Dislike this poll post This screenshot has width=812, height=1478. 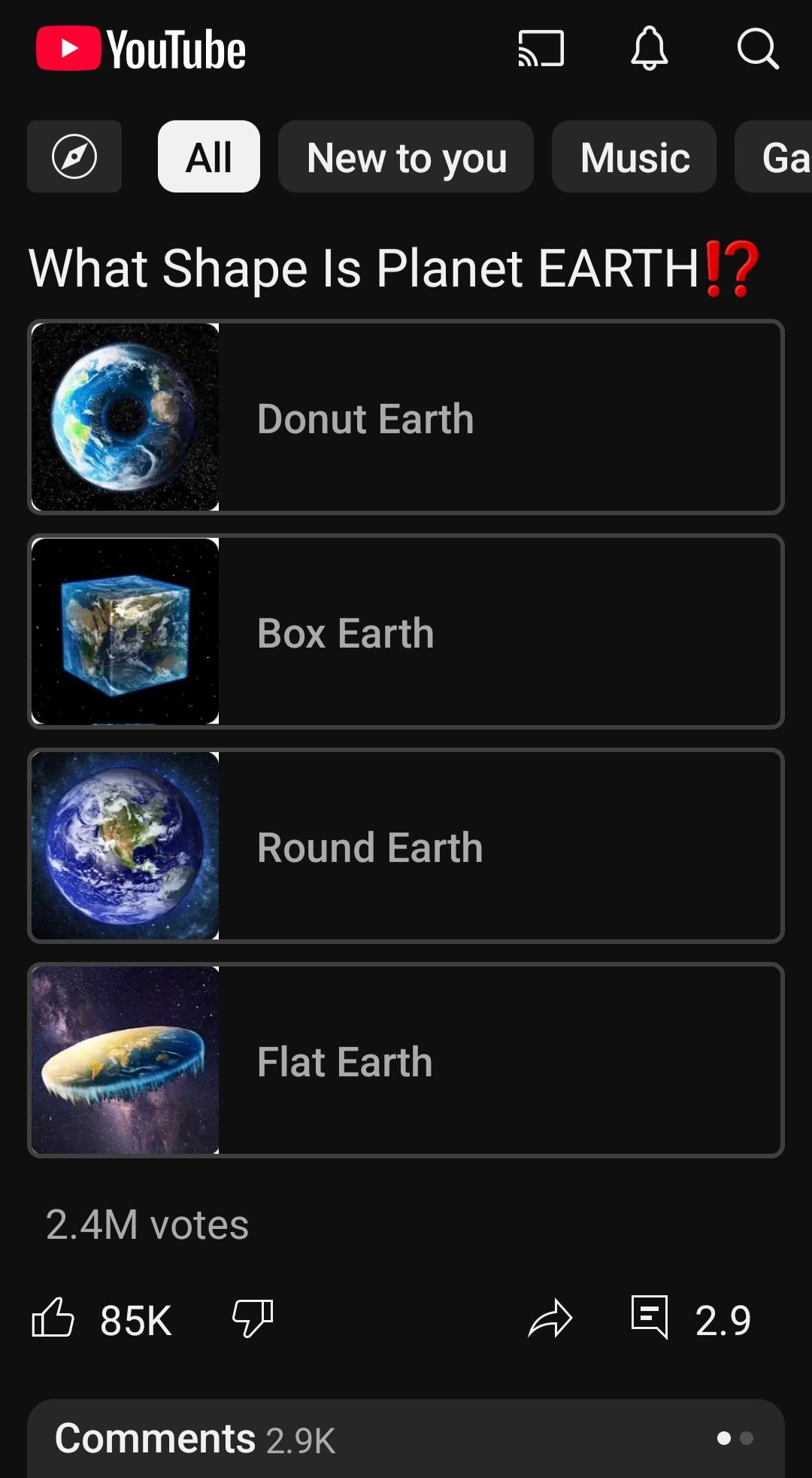pos(253,1319)
